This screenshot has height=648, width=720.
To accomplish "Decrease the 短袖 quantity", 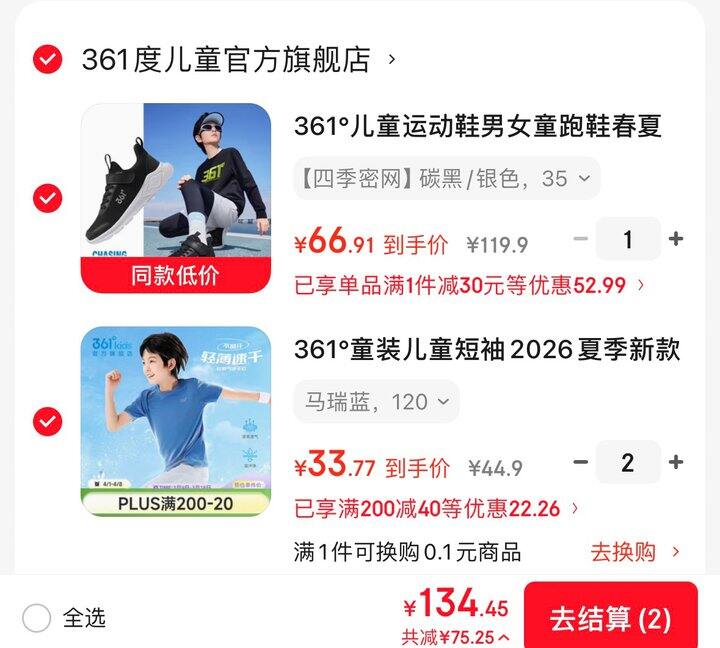I will coord(580,462).
